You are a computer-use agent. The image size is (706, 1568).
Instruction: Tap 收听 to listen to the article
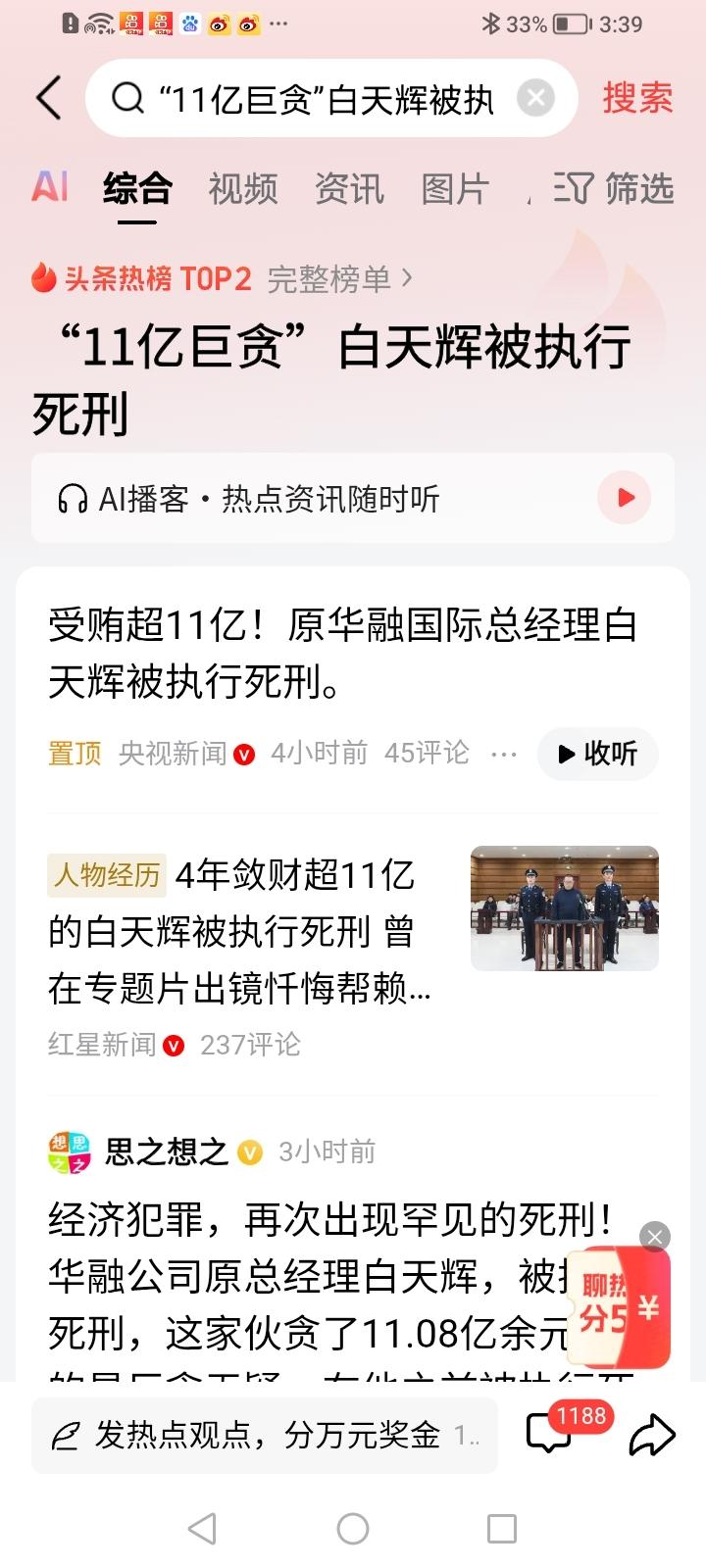point(597,754)
